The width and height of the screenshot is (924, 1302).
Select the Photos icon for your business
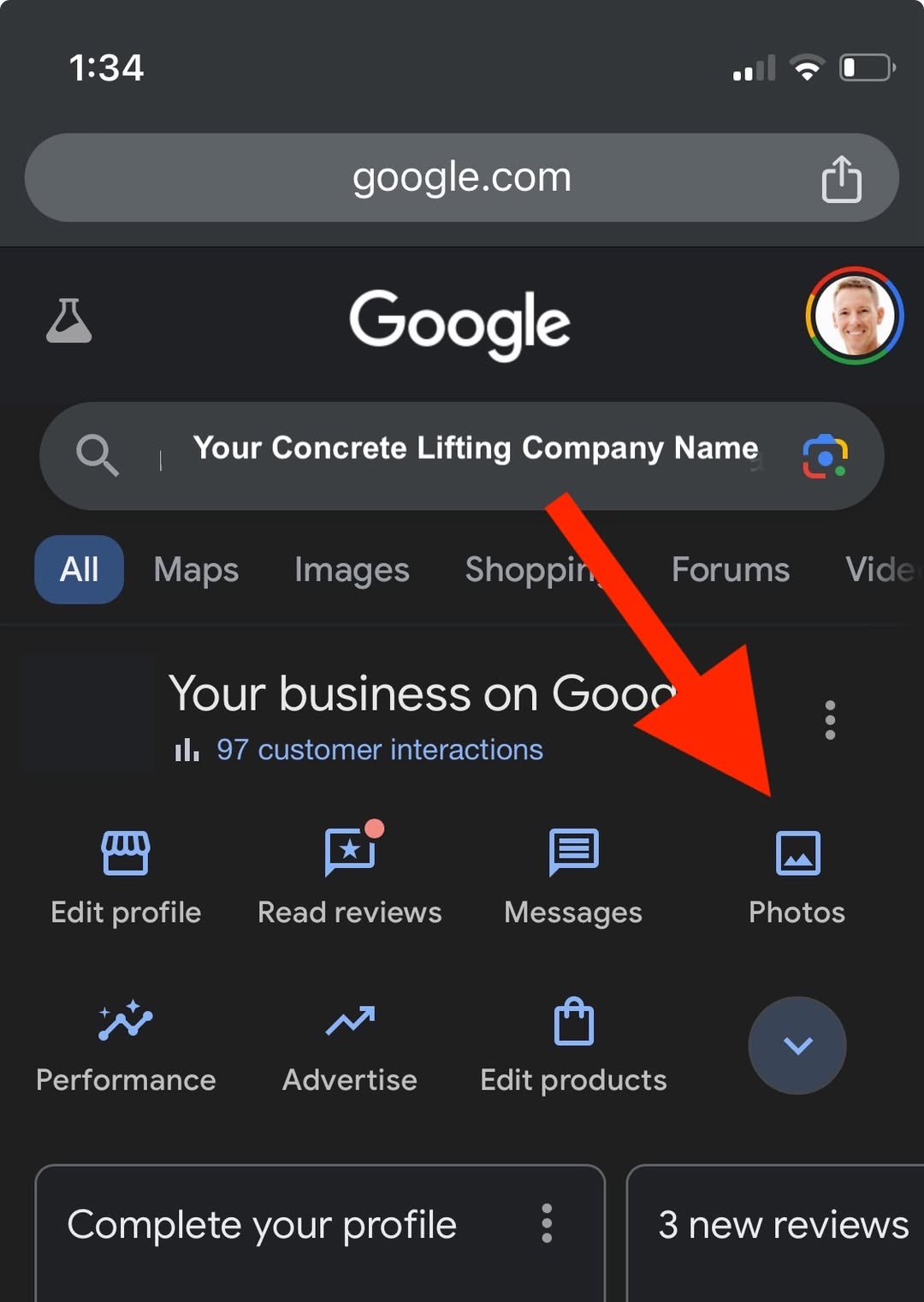pos(797,853)
